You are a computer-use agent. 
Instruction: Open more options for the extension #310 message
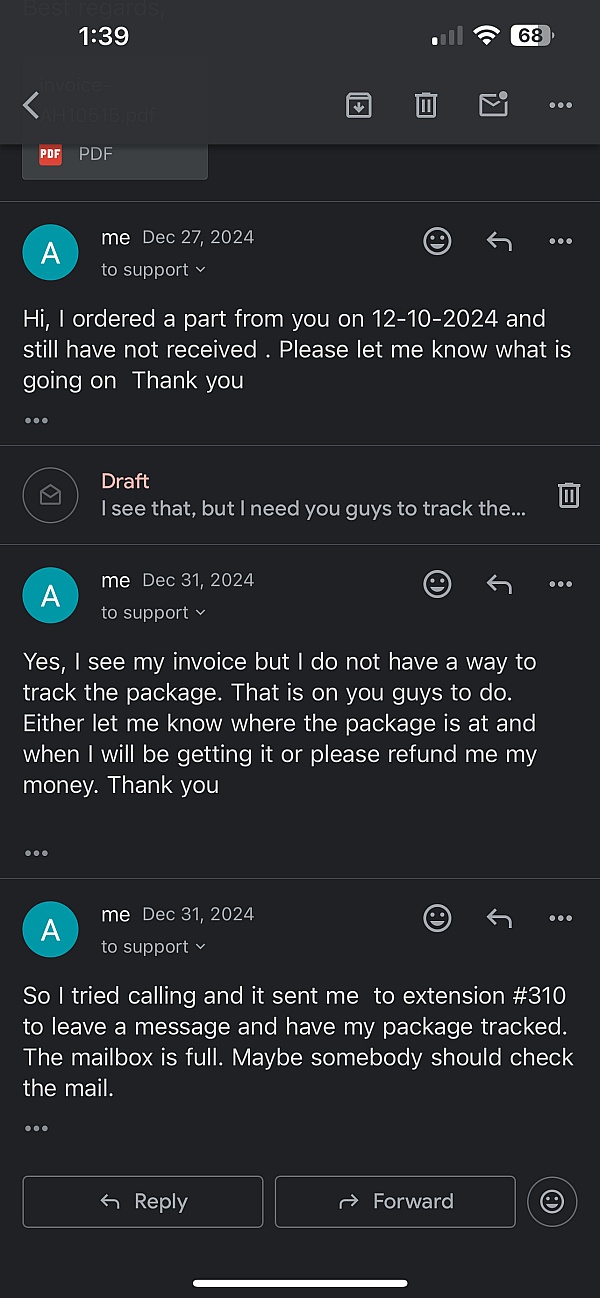click(561, 918)
